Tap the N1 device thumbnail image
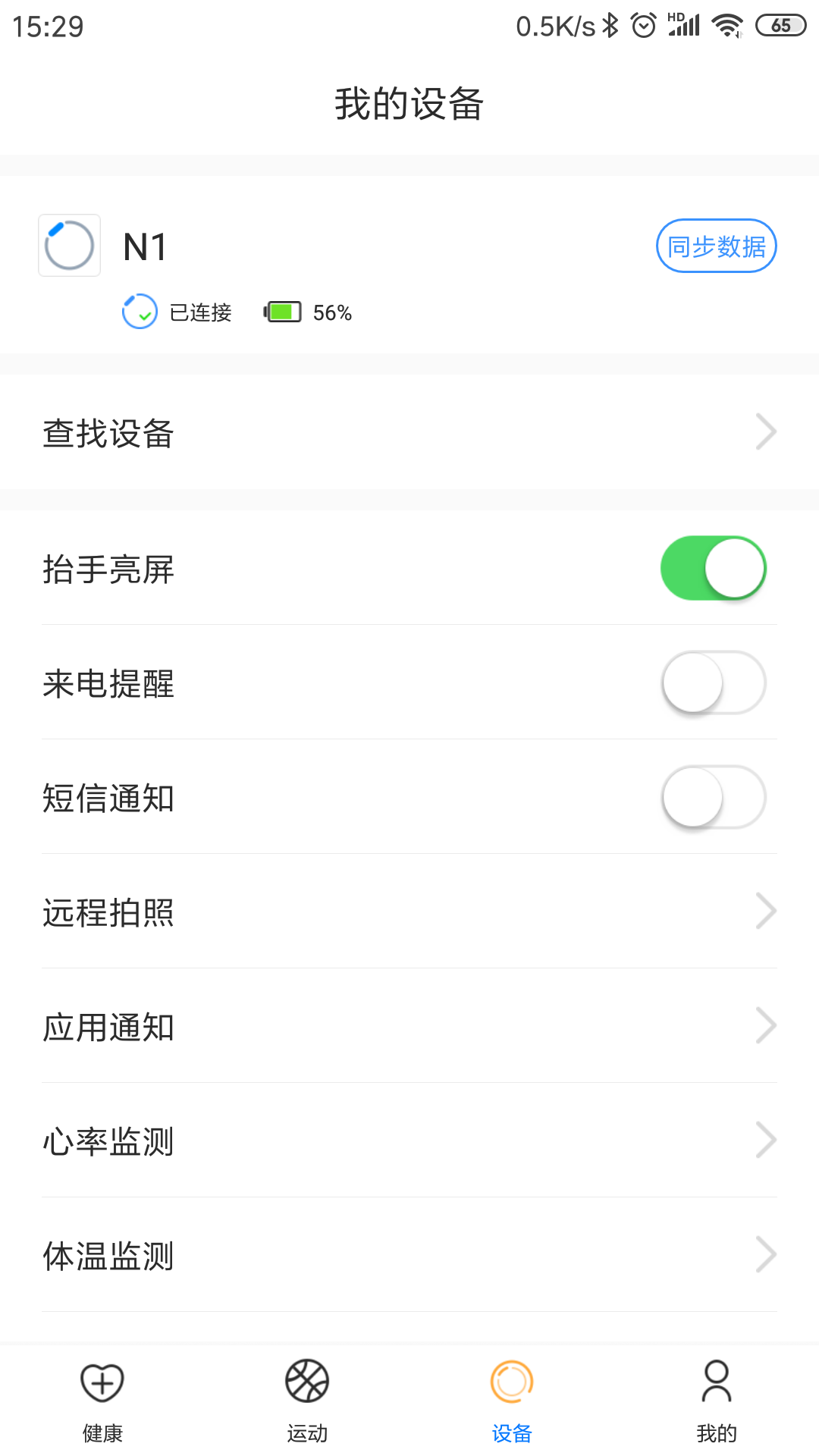The width and height of the screenshot is (819, 1456). (69, 245)
